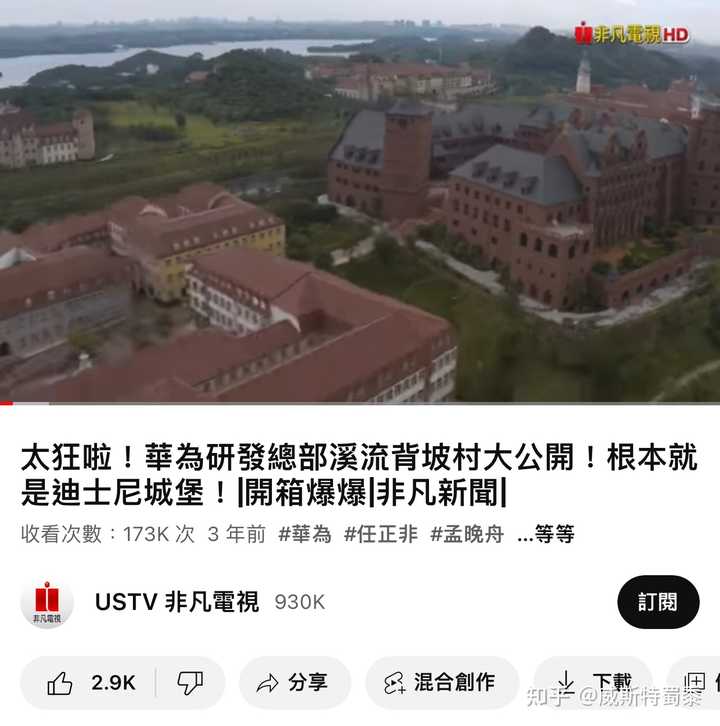Expand the description via ...等等
This screenshot has height=726, width=720.
545,535
